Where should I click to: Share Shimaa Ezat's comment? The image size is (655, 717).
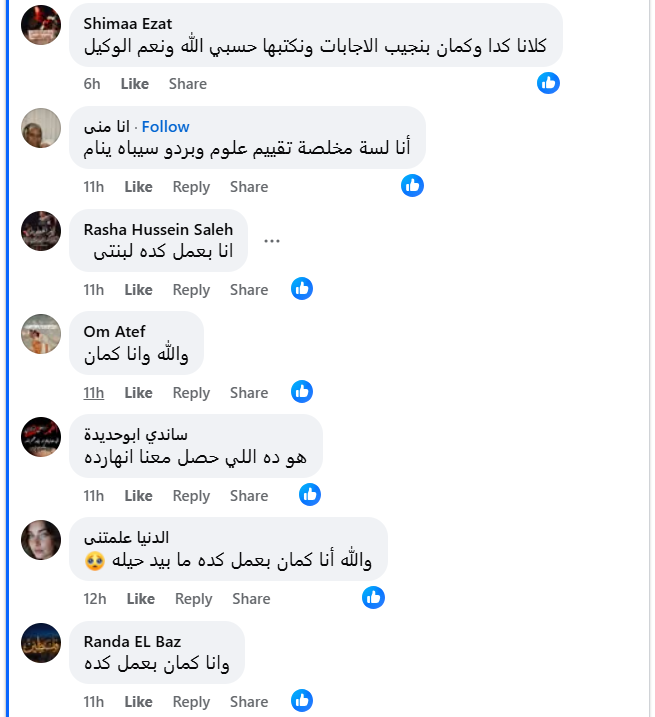click(x=187, y=84)
